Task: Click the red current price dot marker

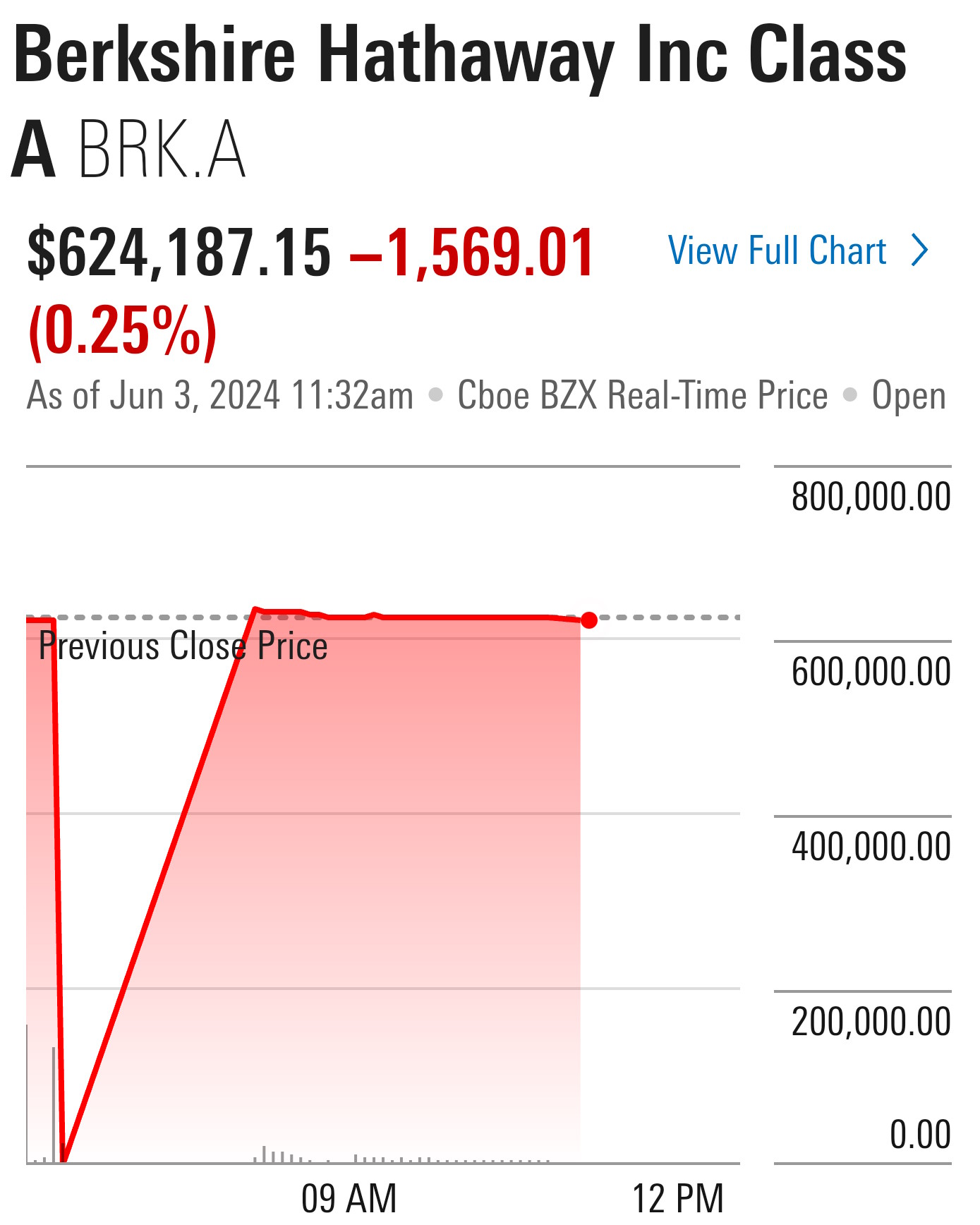Action: pos(590,621)
